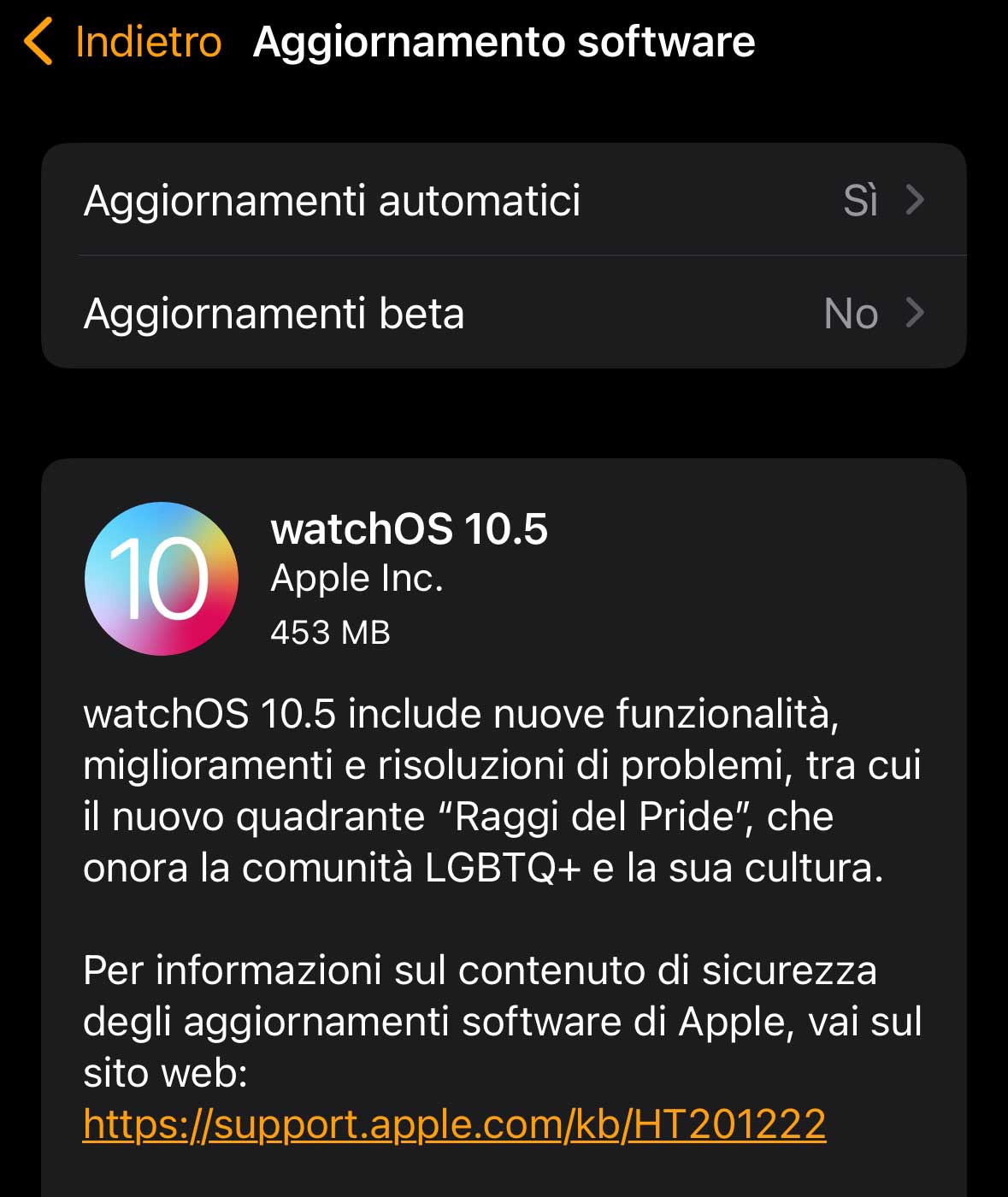This screenshot has width=1008, height=1197.
Task: Open Aggiornamenti beta settings
Action: click(x=503, y=313)
